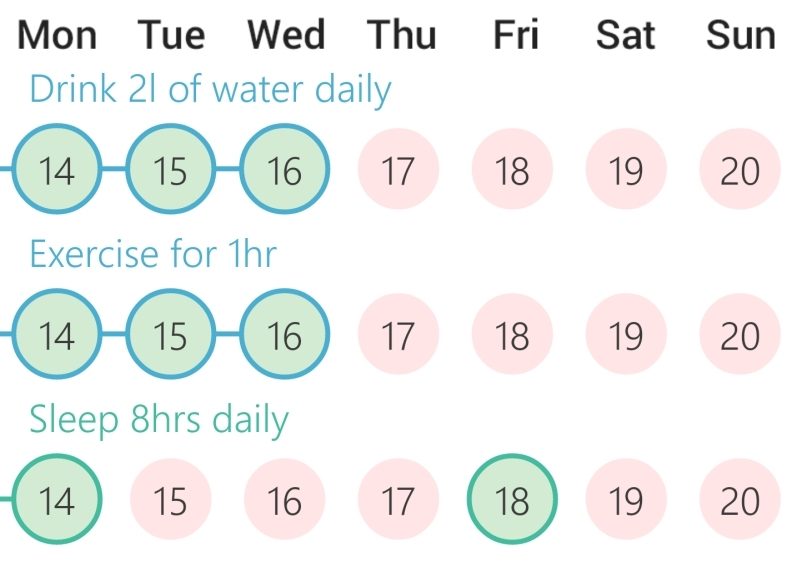The width and height of the screenshot is (800, 566).
Task: Toggle day 14 under Drink 2l of water
Action: [57, 169]
